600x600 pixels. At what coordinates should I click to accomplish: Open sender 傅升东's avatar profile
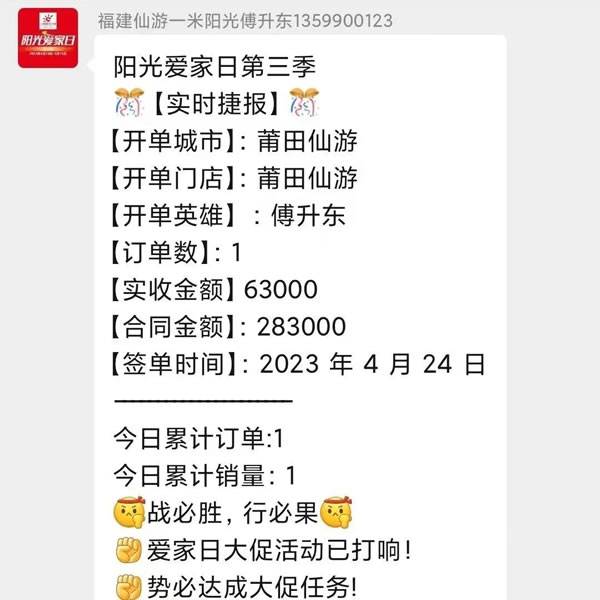[48, 37]
